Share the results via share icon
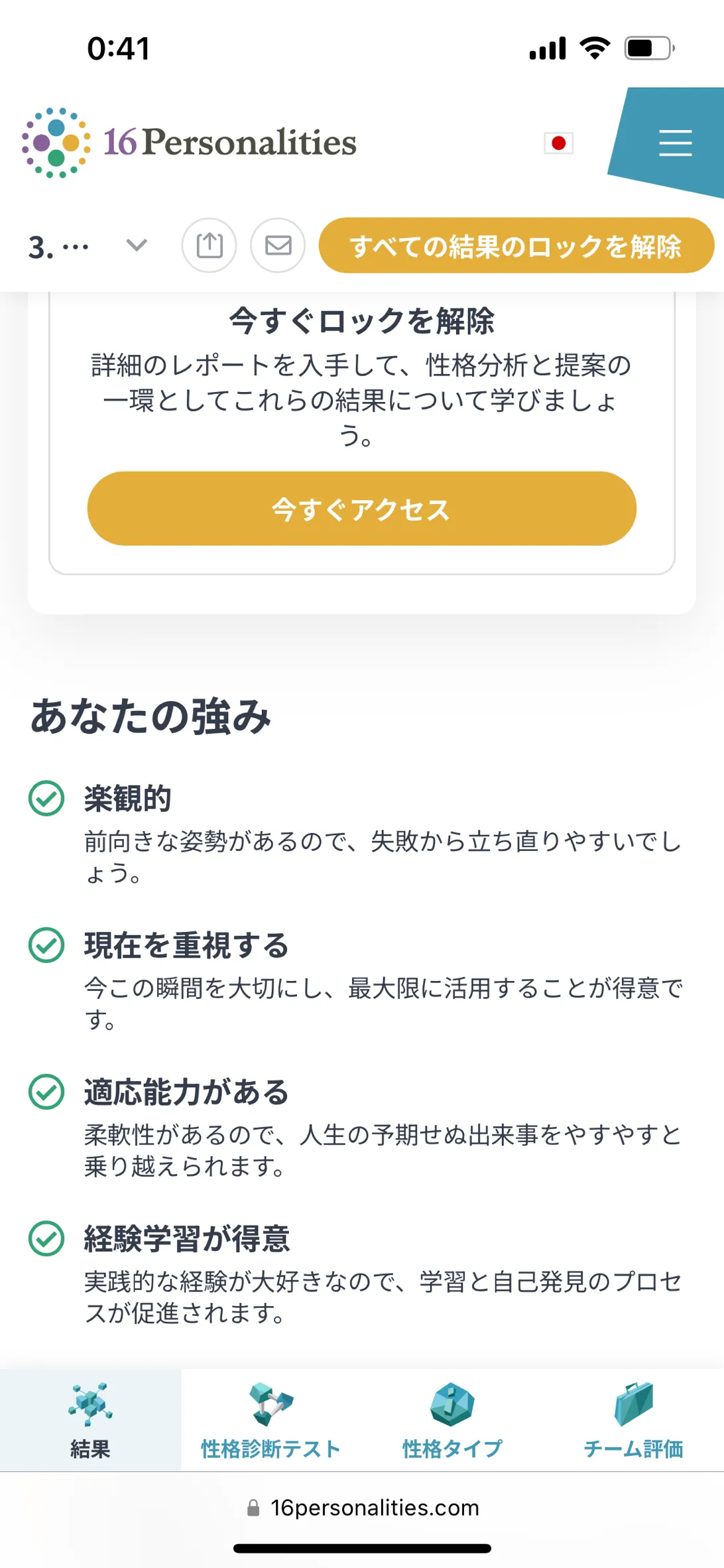Viewport: 724px width, 1568px height. 210,245
